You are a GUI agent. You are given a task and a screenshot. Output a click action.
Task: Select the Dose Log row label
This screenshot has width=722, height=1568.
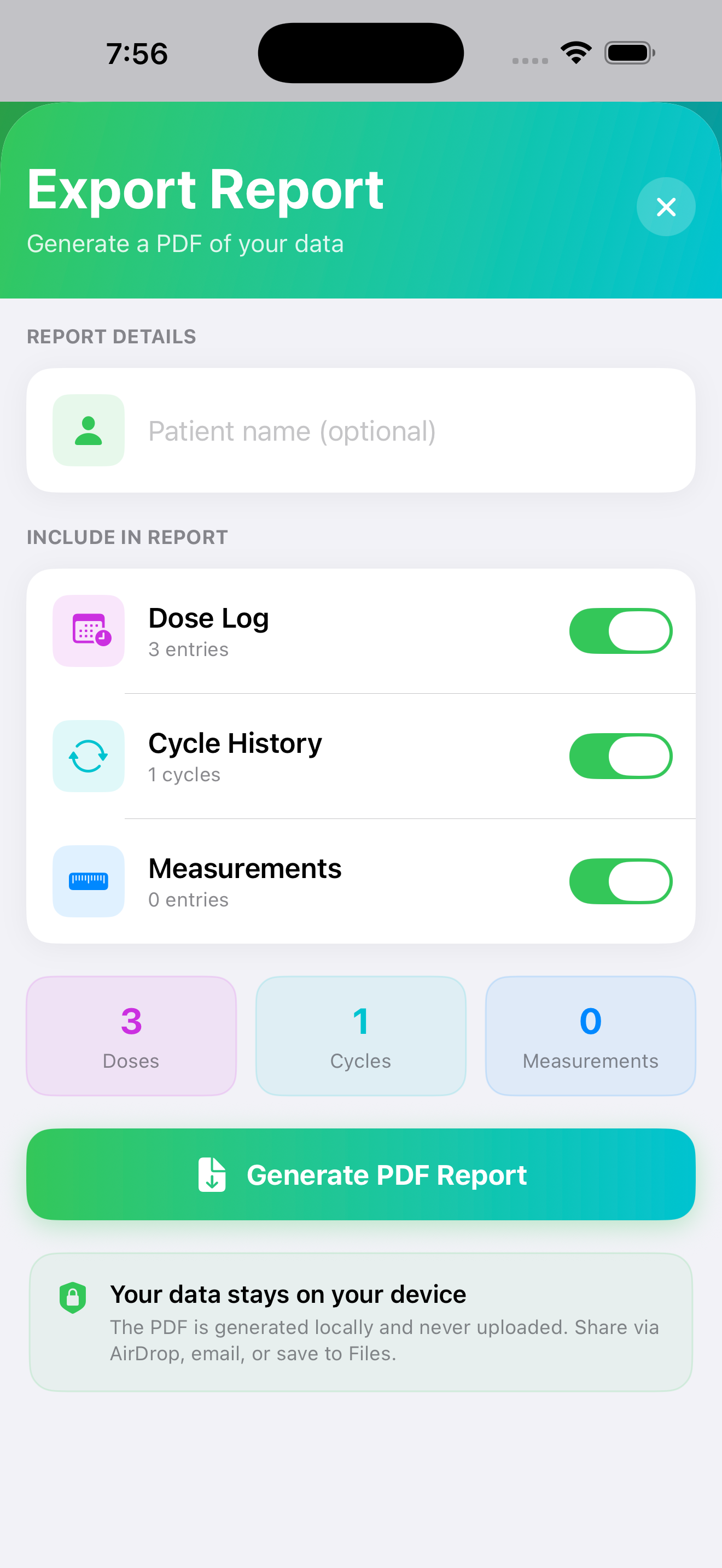[x=208, y=617]
